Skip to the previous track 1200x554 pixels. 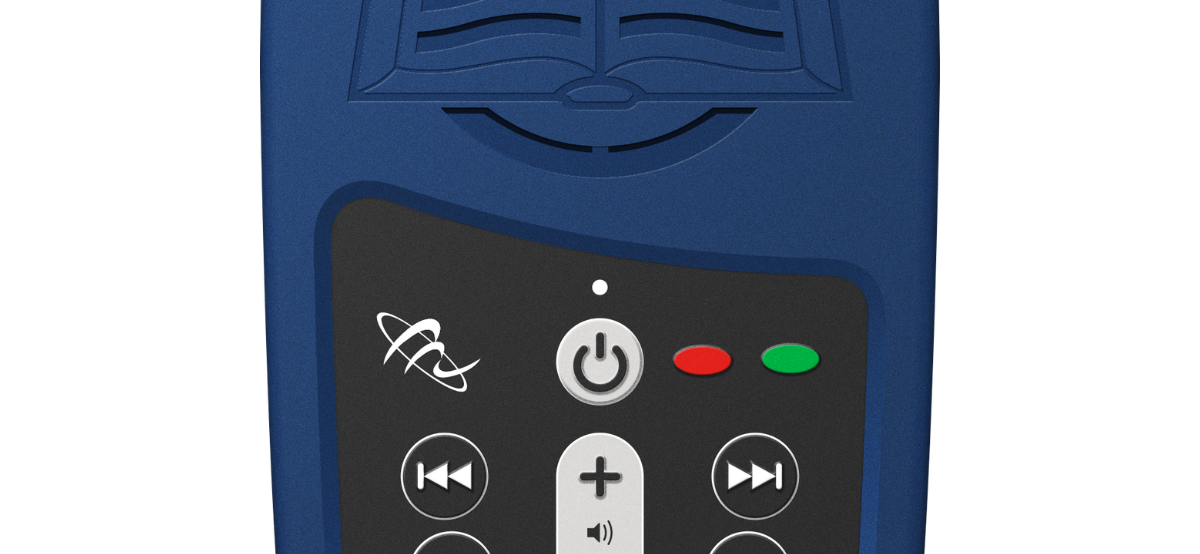pyautogui.click(x=444, y=477)
